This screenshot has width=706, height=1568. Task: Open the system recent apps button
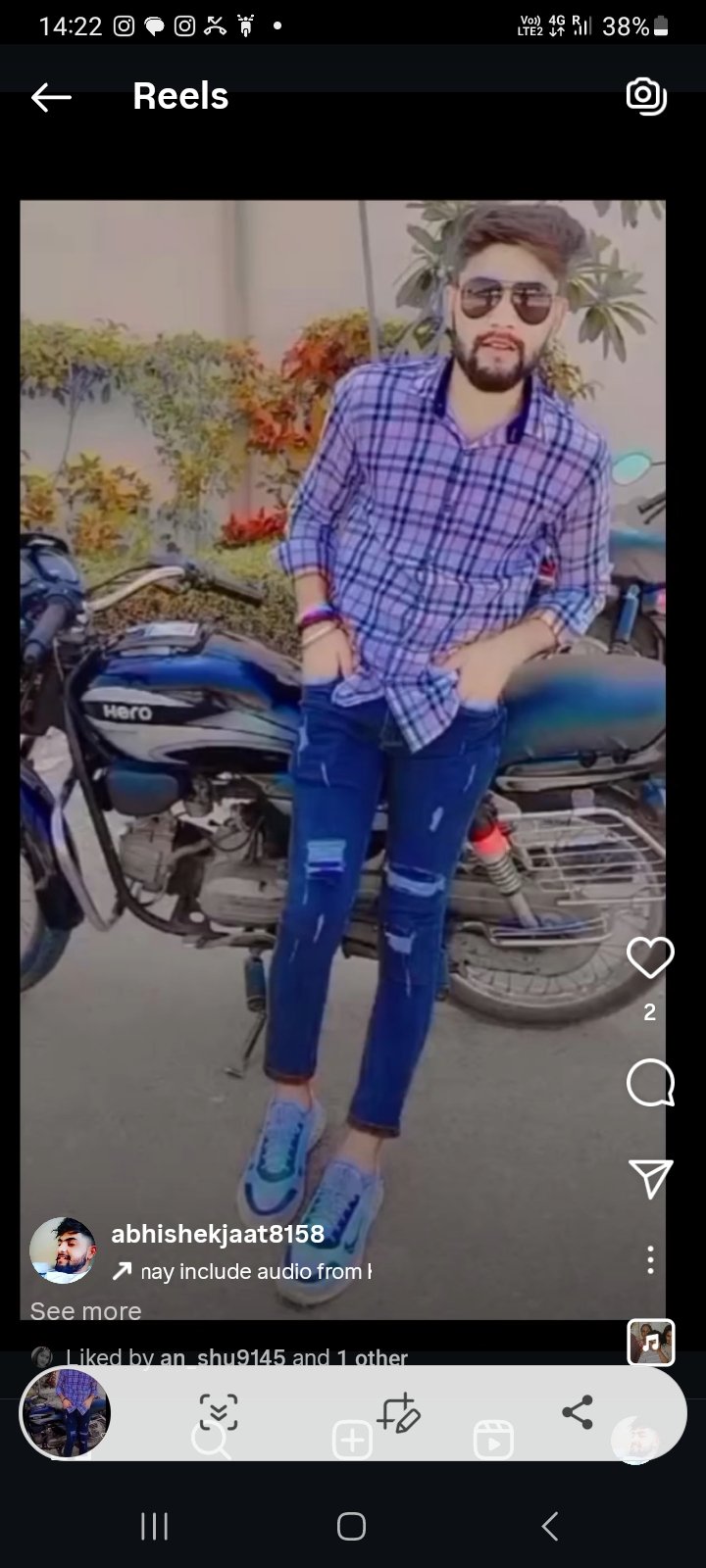click(154, 1526)
